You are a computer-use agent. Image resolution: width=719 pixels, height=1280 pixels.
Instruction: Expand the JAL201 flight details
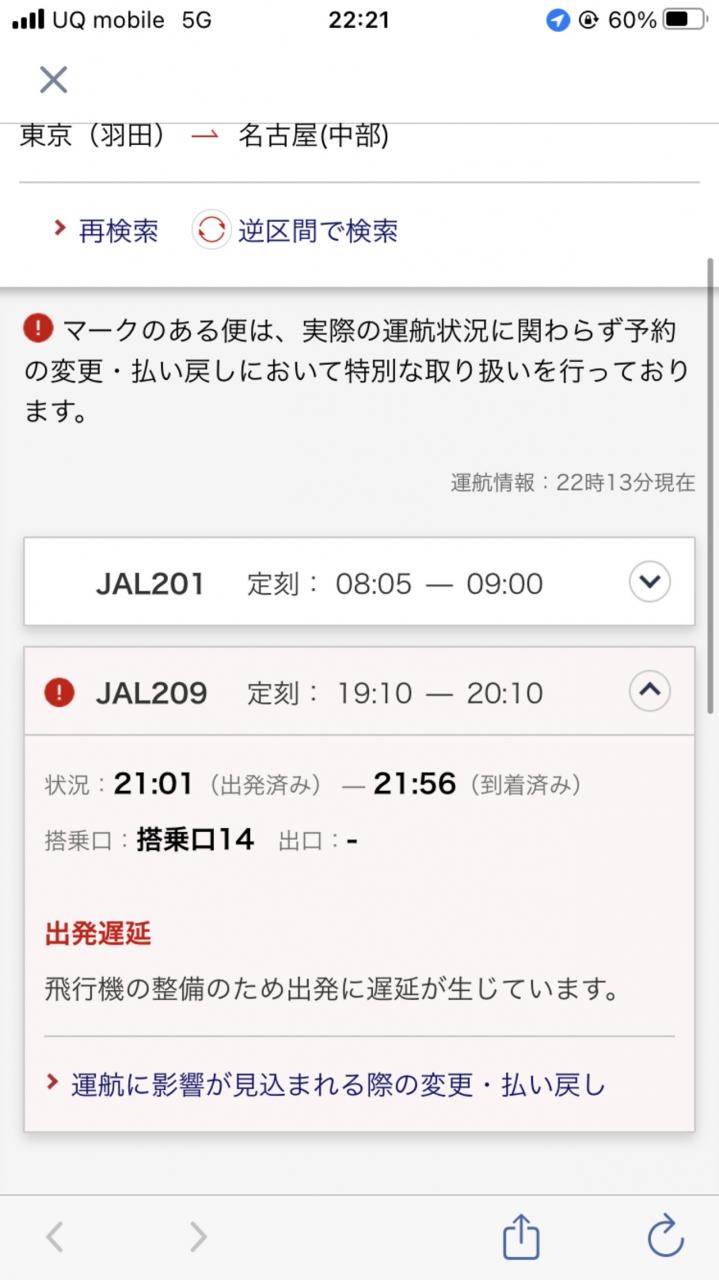649,582
